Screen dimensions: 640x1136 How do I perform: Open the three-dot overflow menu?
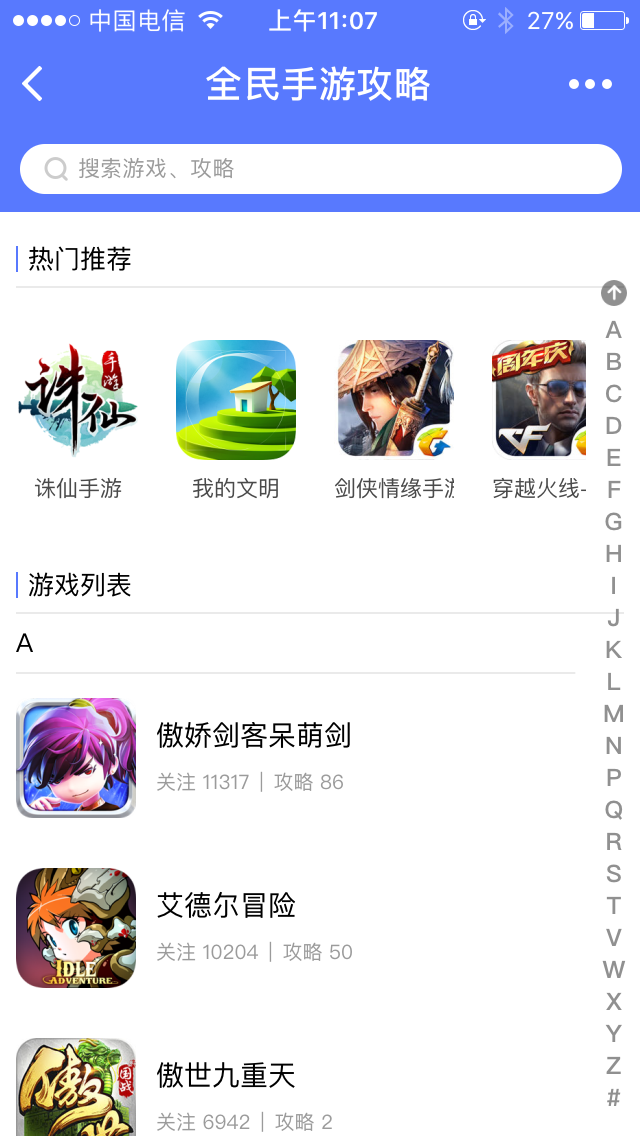tap(590, 84)
